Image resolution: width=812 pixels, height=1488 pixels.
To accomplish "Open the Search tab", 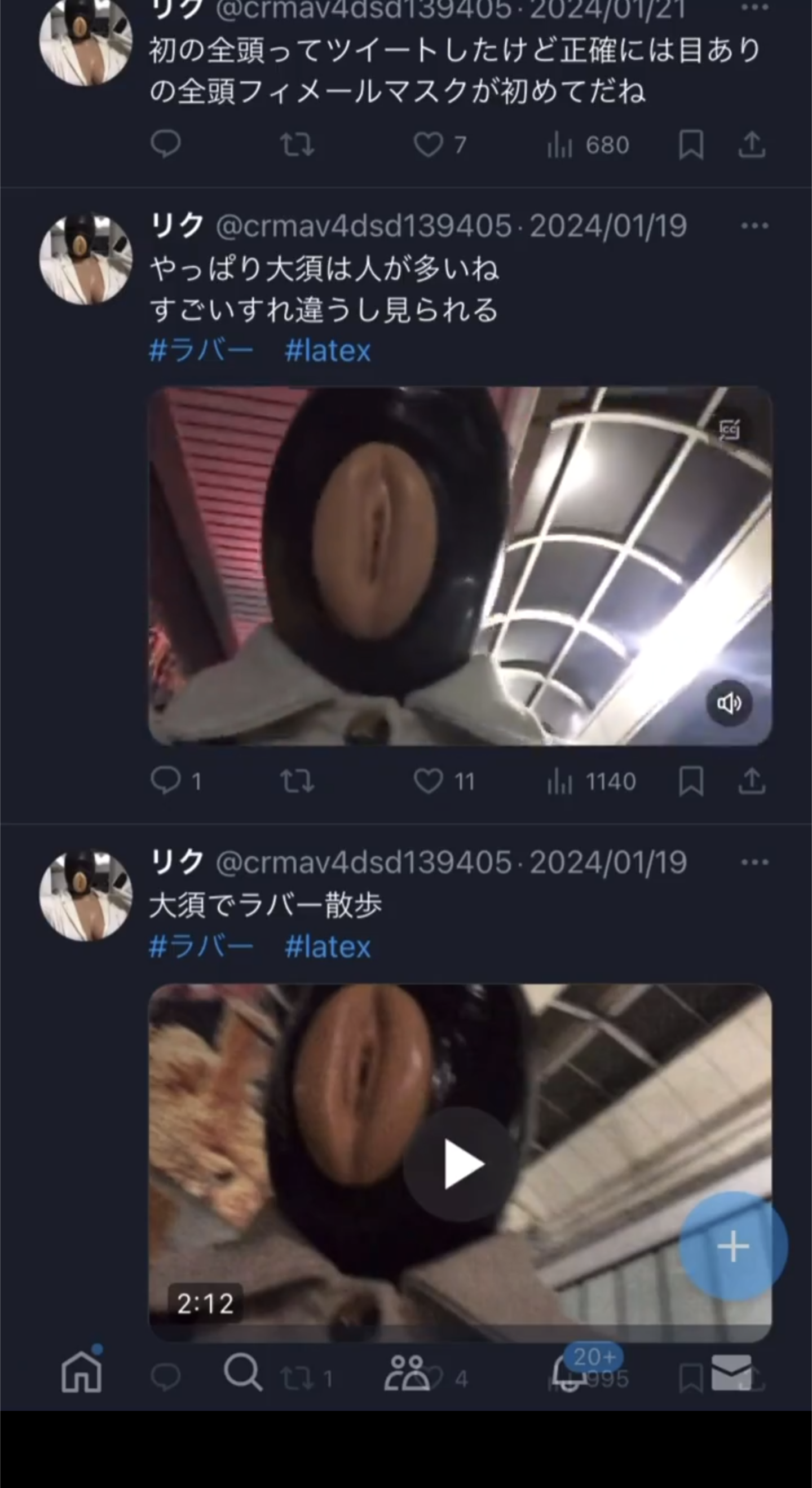I will 242,1372.
